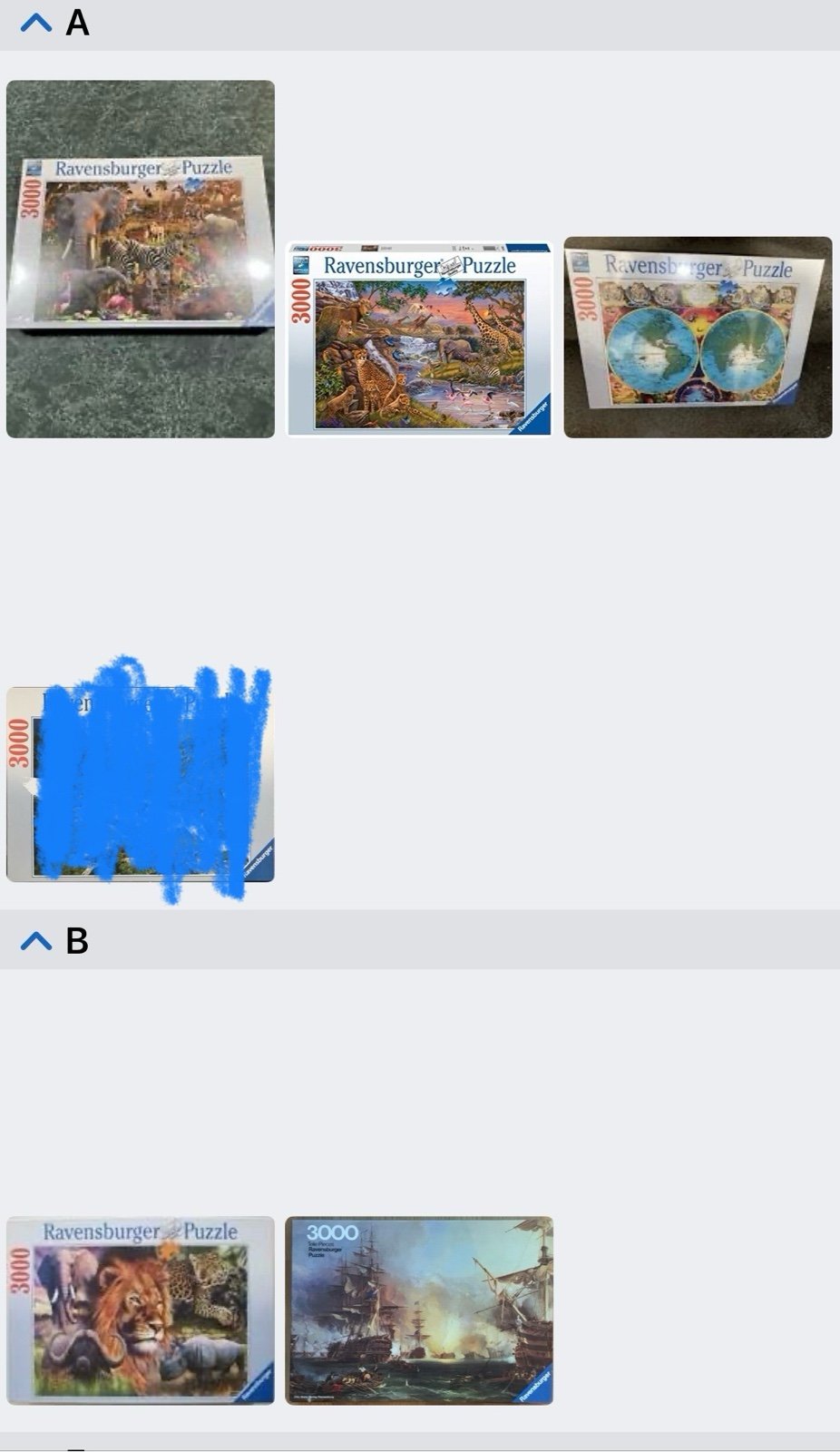The width and height of the screenshot is (840, 1452).
Task: Click the blue chevron icon beside letter A
Action: coord(35,22)
